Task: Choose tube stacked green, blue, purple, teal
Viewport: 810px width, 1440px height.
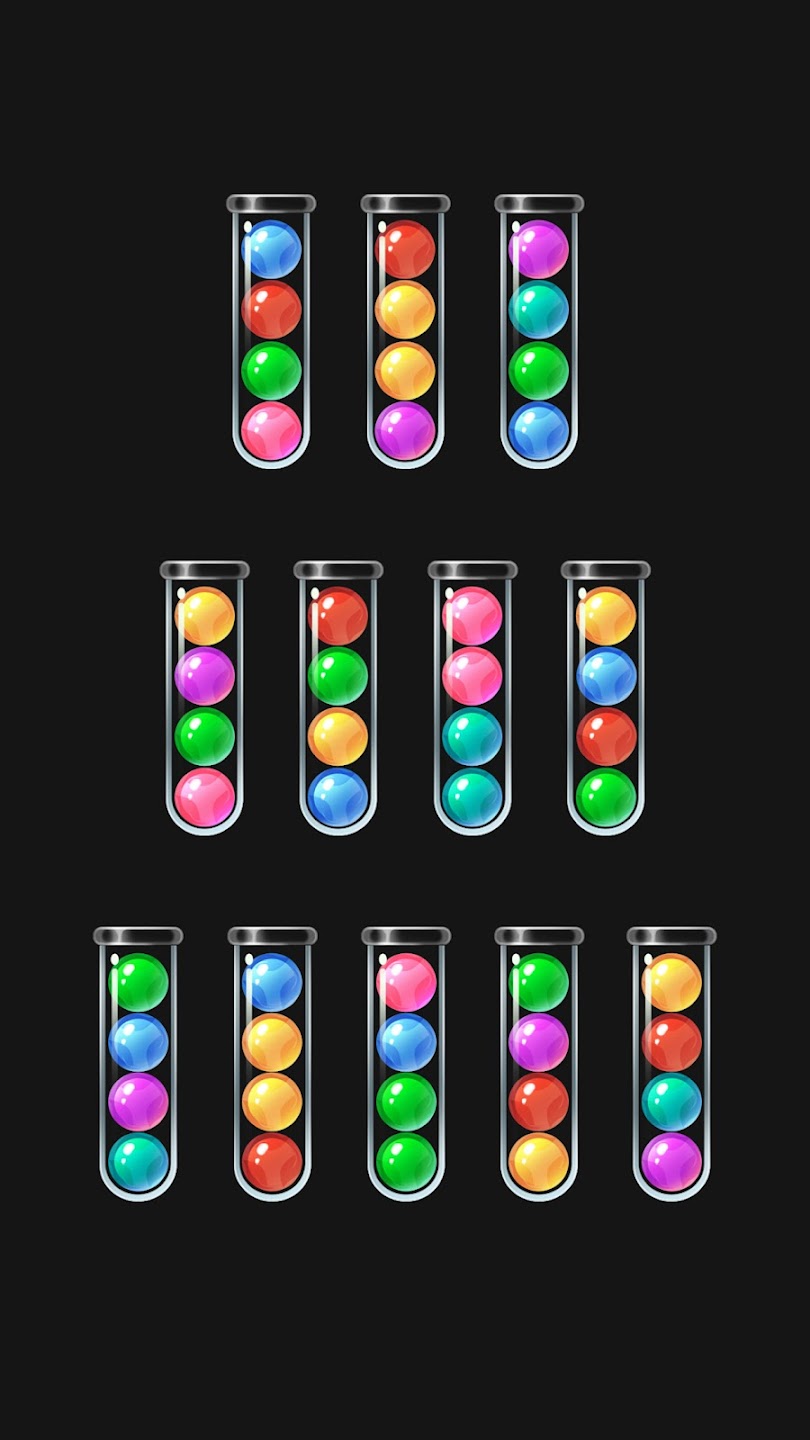Action: tap(138, 1063)
